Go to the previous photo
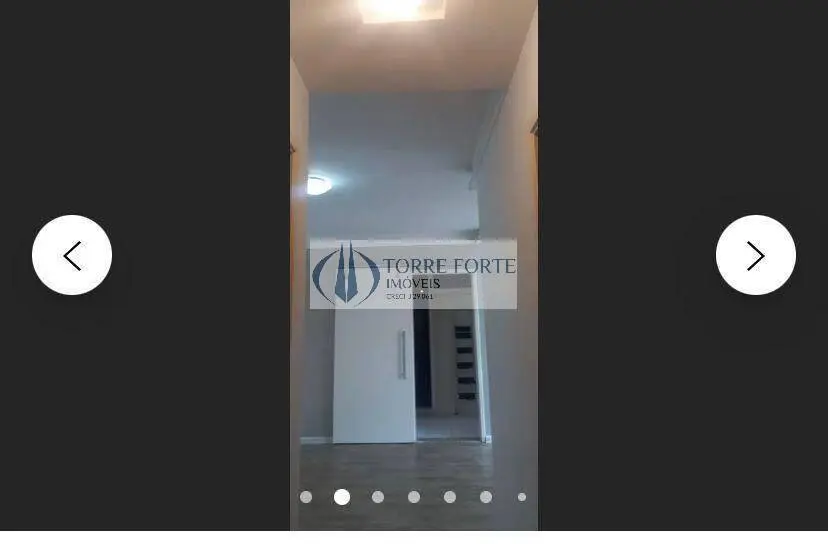 tap(72, 255)
